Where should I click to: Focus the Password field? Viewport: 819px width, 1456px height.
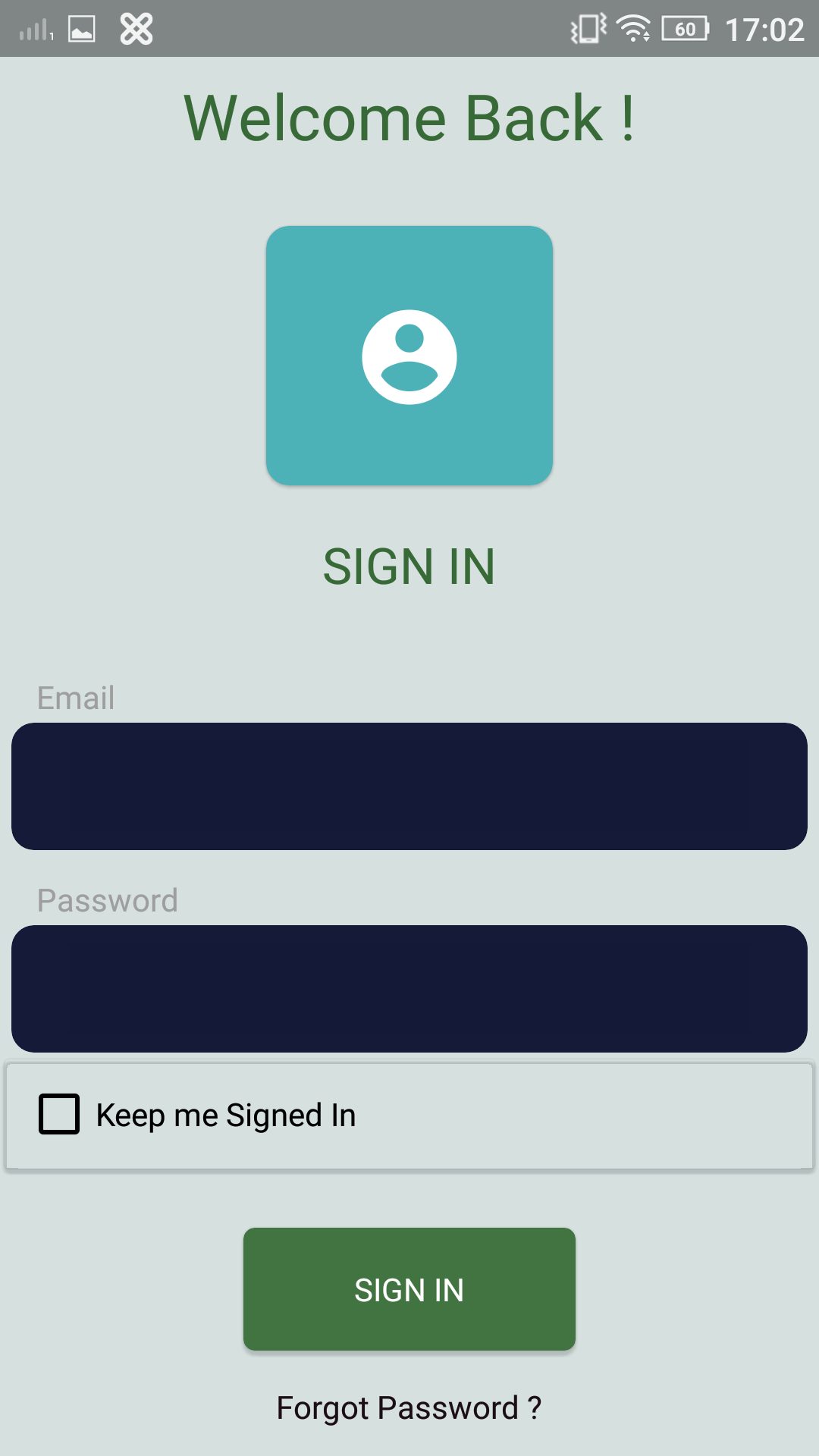[409, 989]
